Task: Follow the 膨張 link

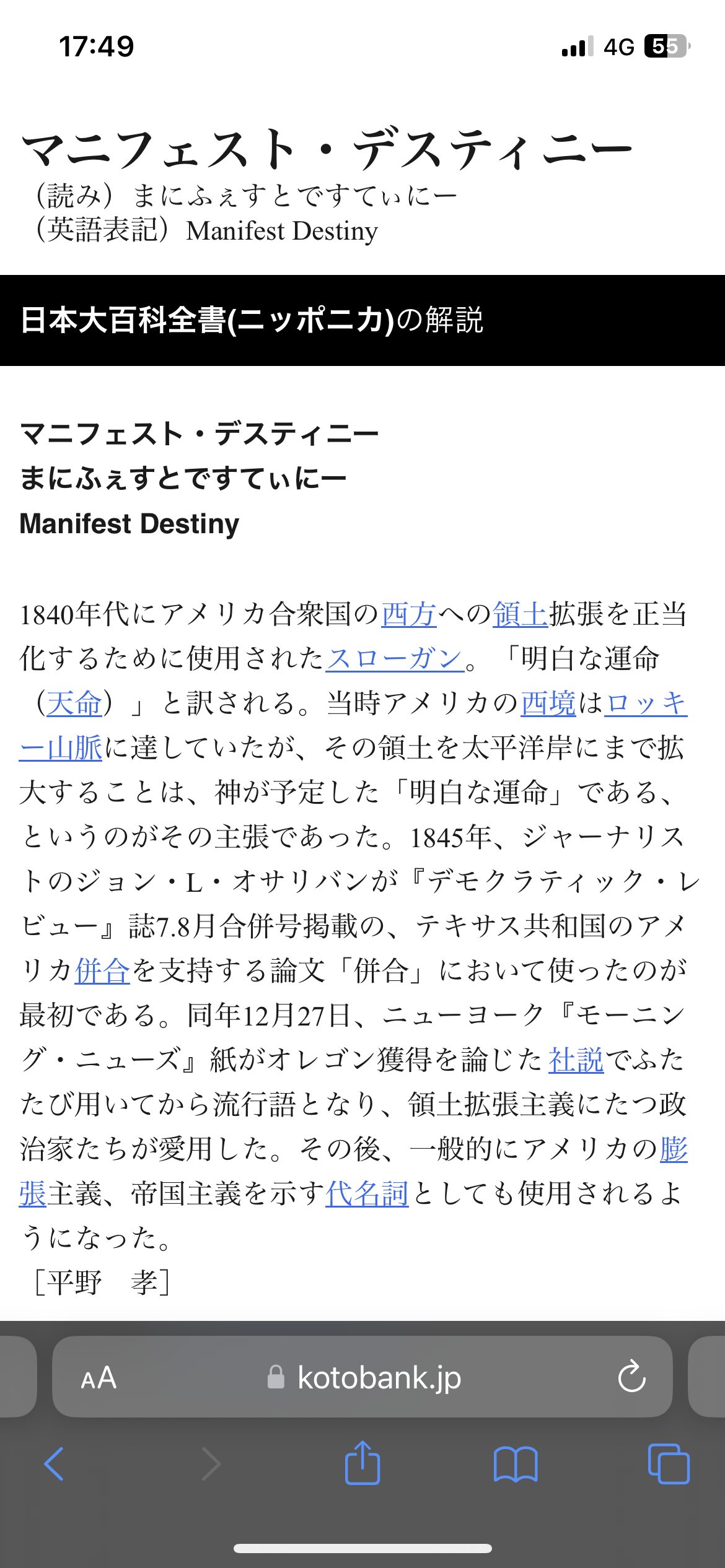Action: tap(674, 1149)
